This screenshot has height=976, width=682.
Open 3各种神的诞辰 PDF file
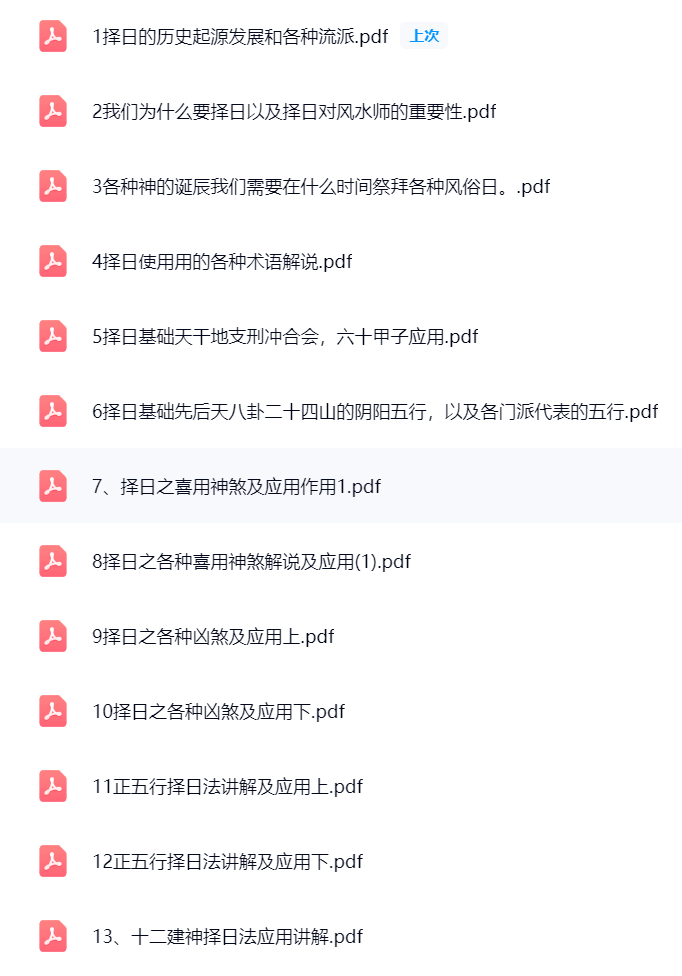click(x=320, y=187)
